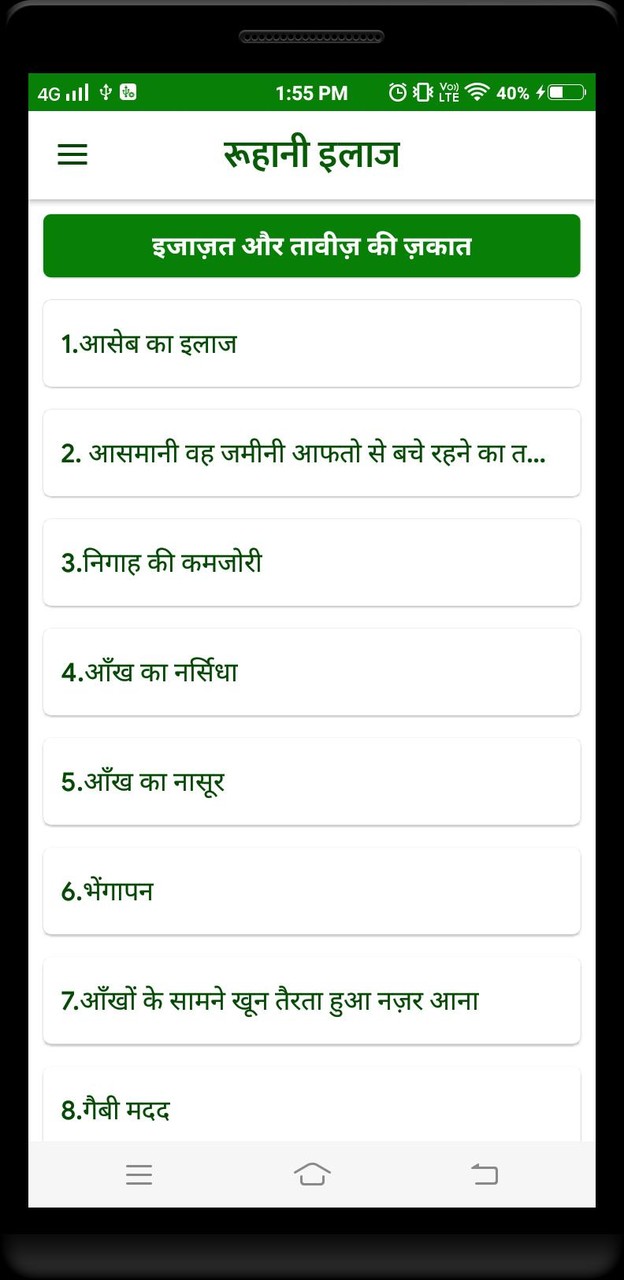Open 1.आसेब का इलाज
This screenshot has width=624, height=1280.
(x=311, y=344)
